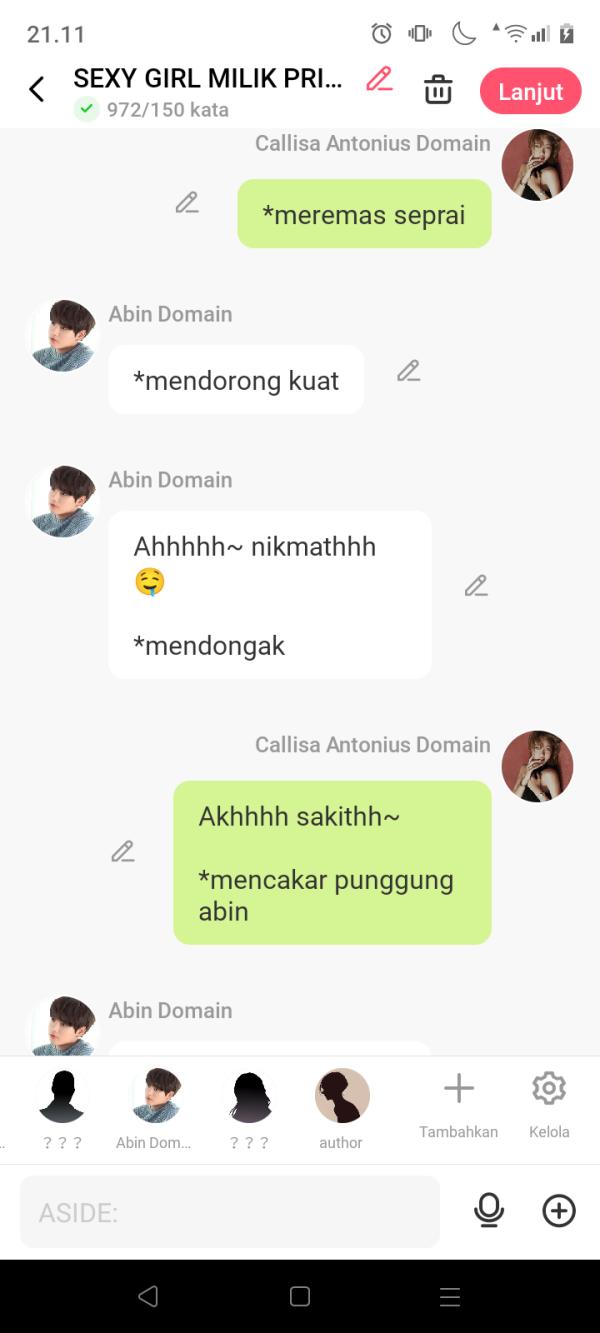This screenshot has height=1333, width=600.
Task: Tap the system home button
Action: coord(300,1297)
